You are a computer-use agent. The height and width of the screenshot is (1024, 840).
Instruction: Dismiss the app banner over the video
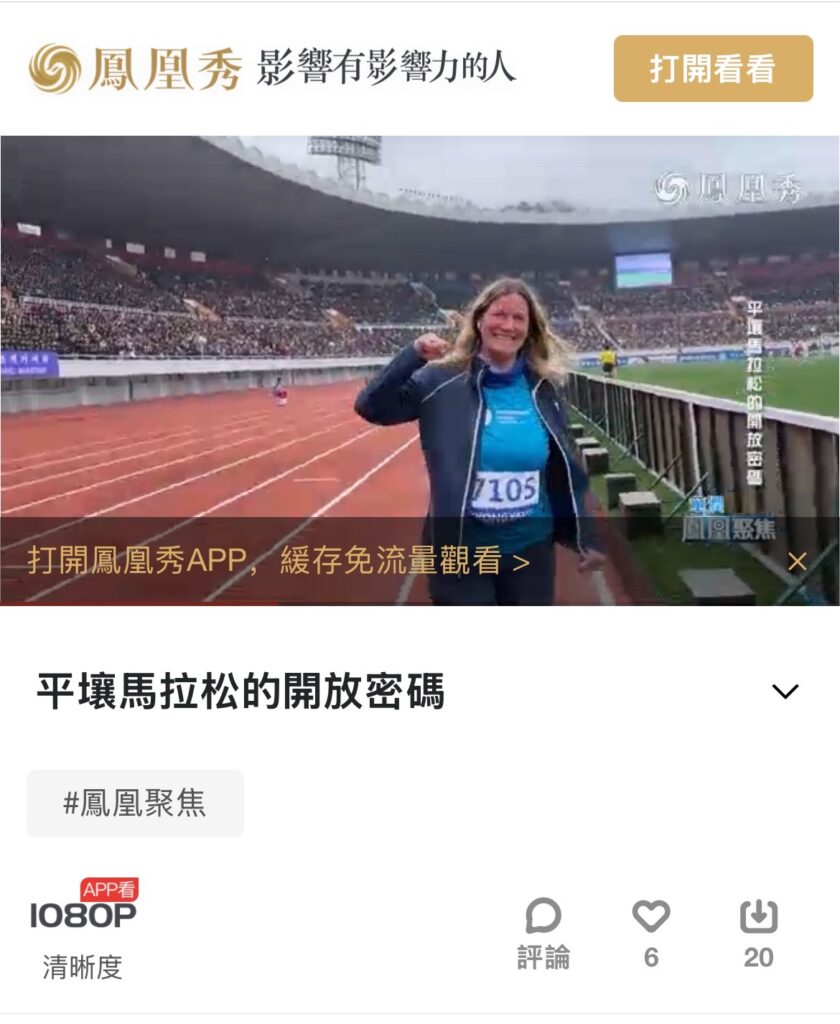797,562
